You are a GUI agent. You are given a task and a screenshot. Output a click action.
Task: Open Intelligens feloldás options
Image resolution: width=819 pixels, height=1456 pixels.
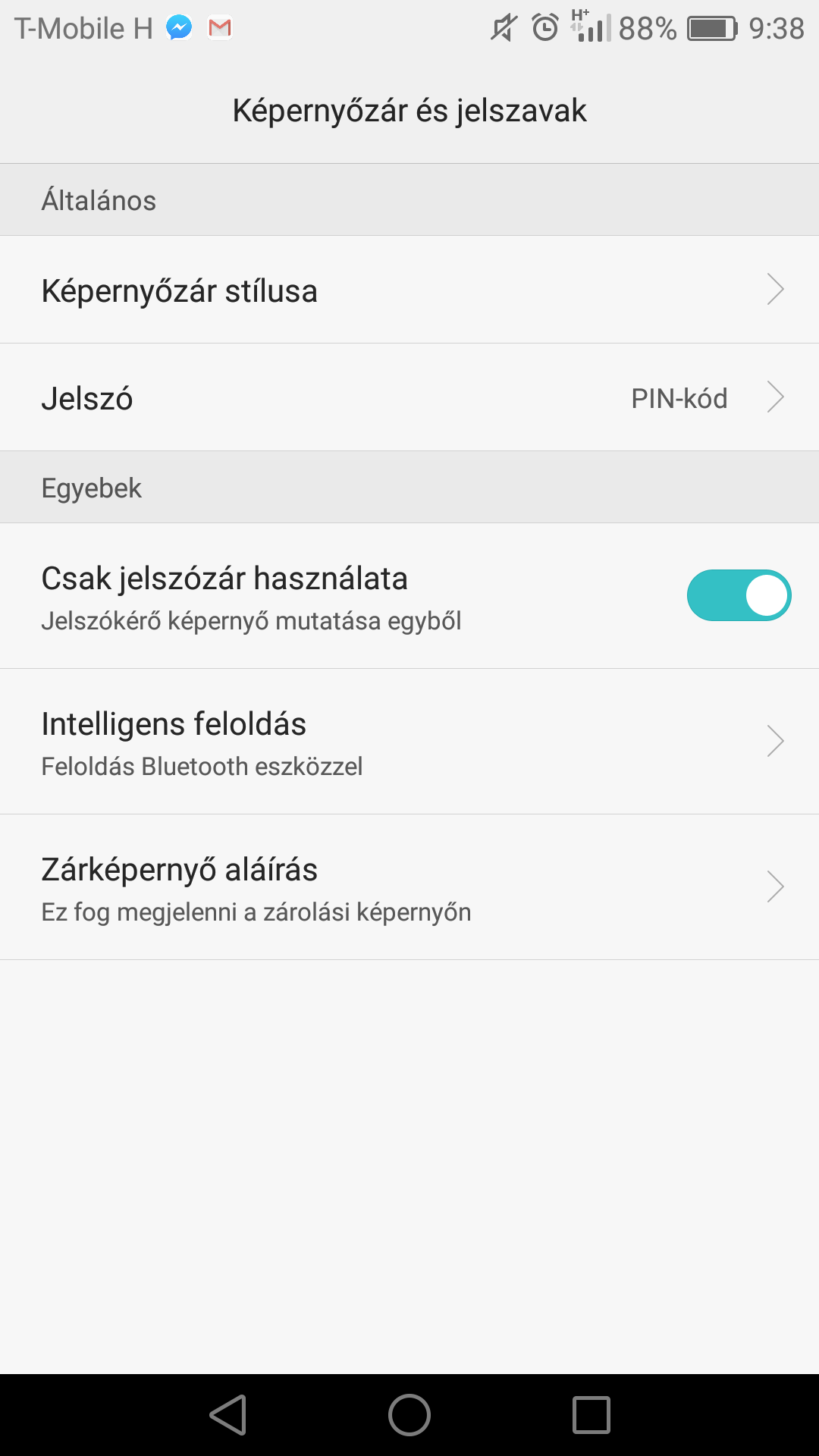pos(409,742)
